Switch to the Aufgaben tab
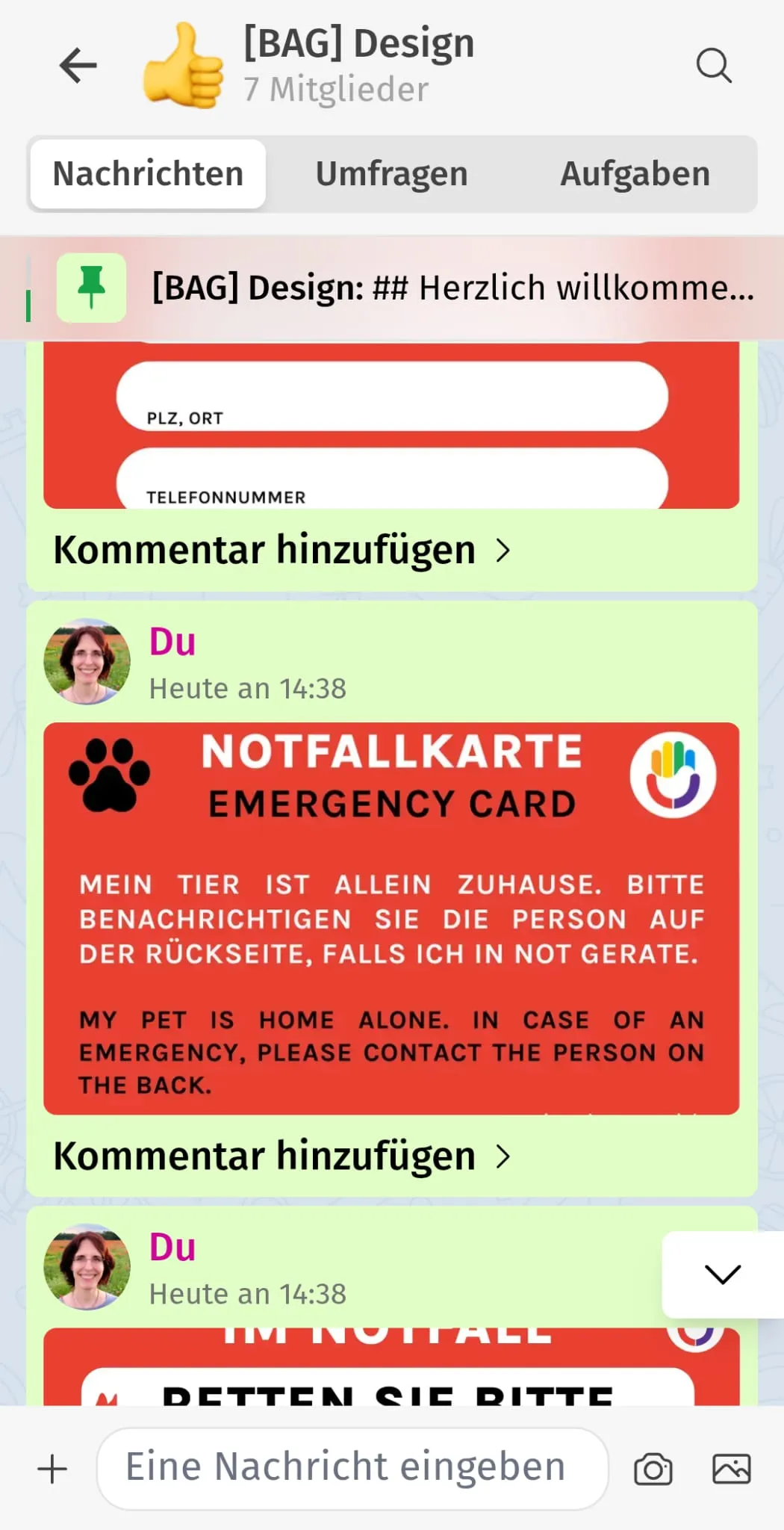The image size is (784, 1530). click(x=635, y=174)
